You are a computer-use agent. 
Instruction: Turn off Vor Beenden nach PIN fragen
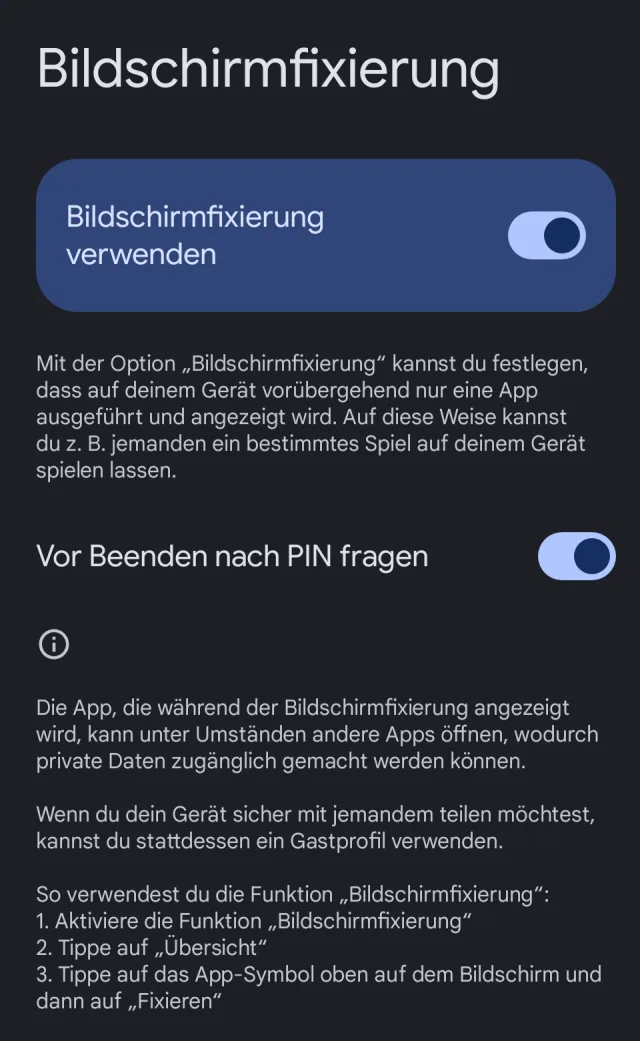click(576, 556)
